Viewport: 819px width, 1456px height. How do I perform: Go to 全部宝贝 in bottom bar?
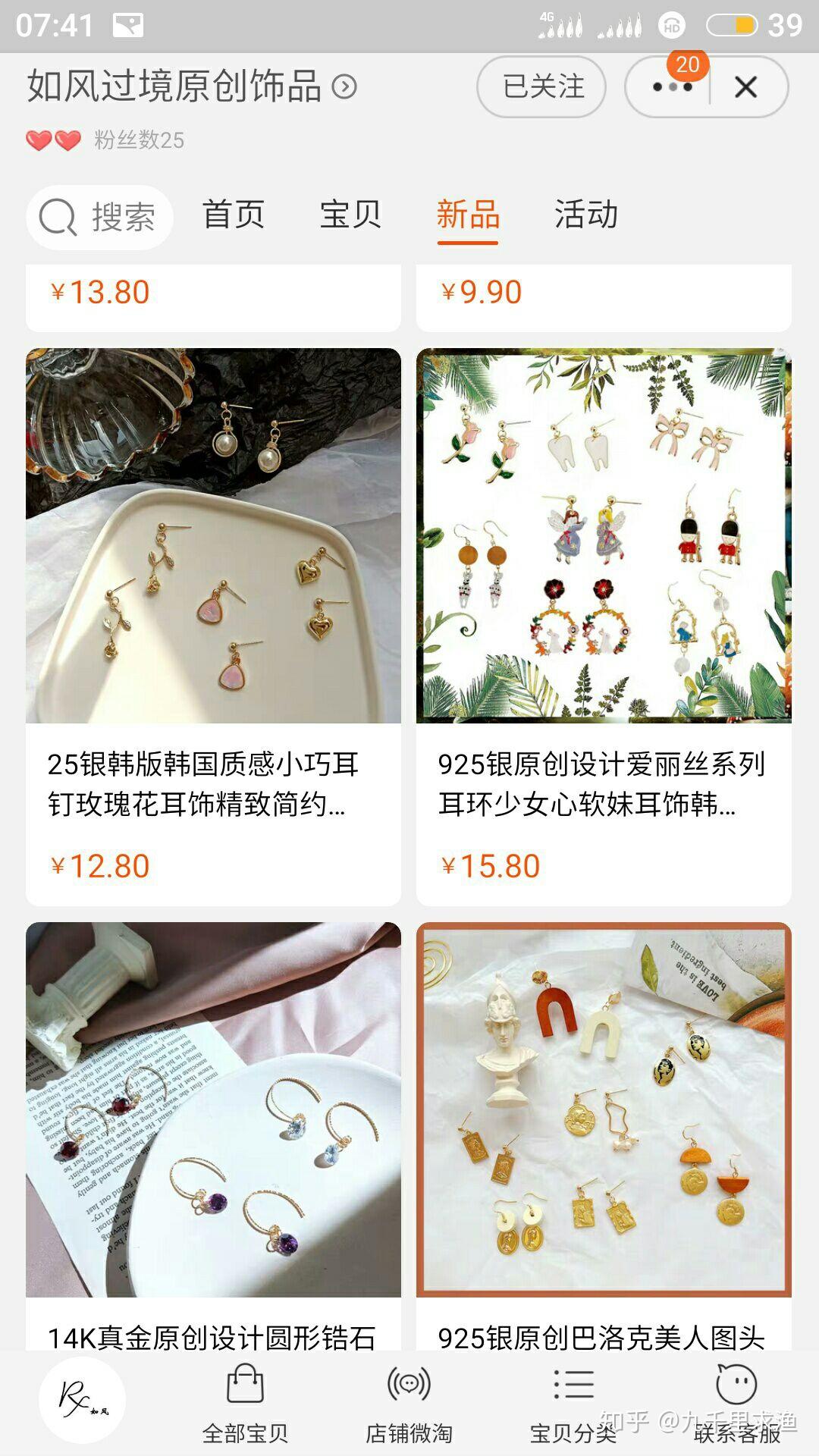245,1403
